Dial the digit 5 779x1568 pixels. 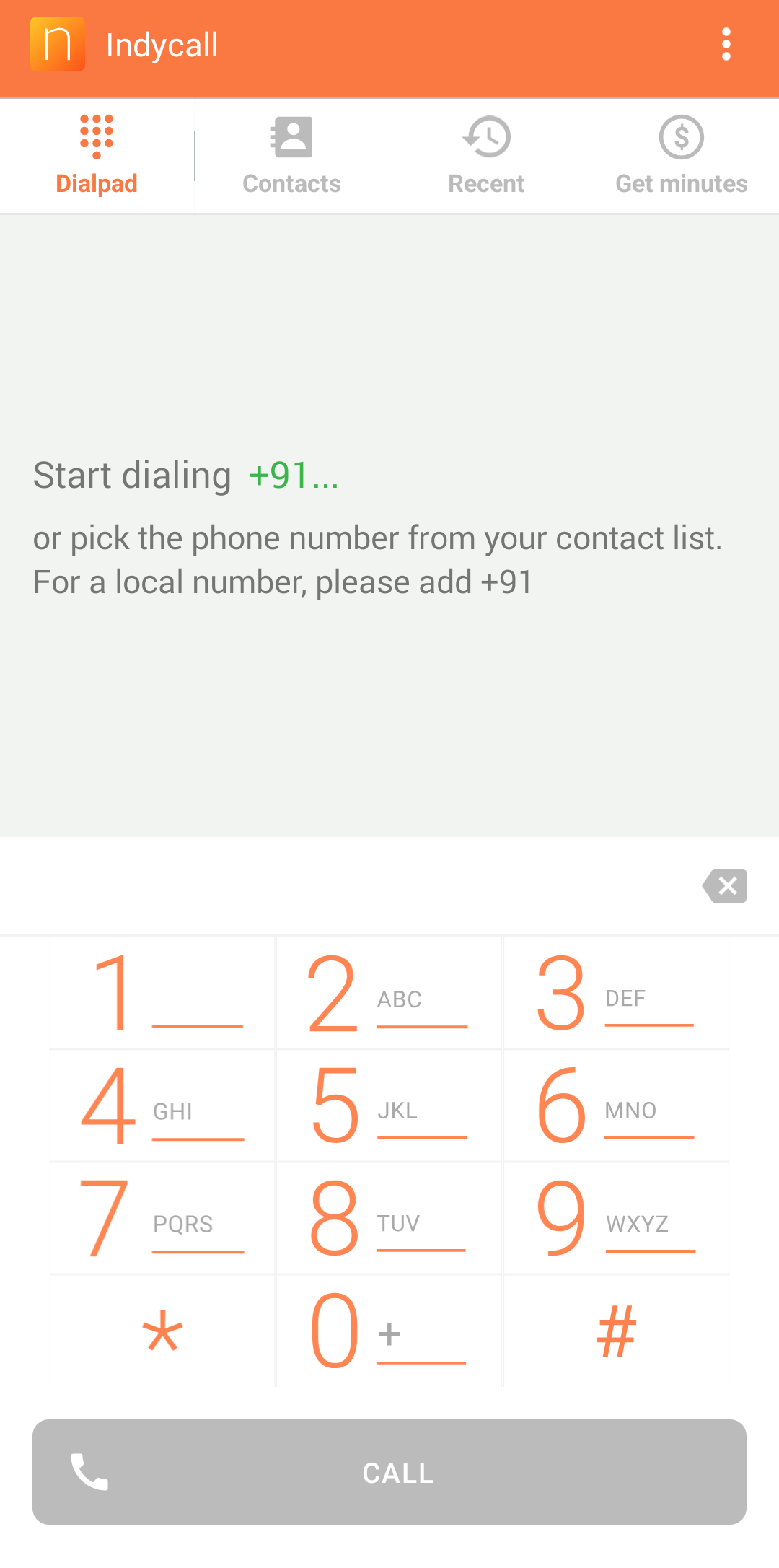click(x=389, y=1105)
